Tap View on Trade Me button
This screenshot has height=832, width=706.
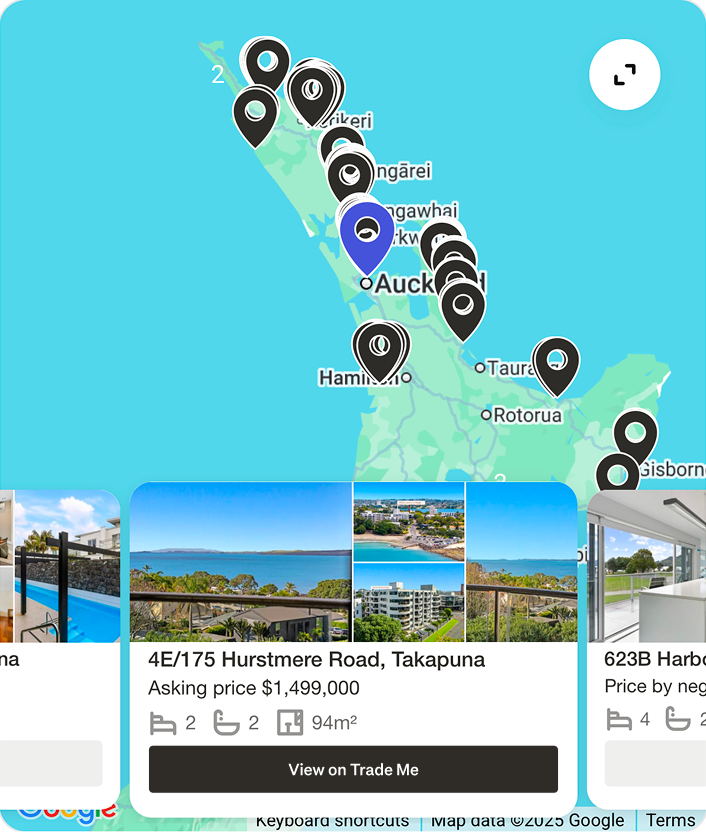(353, 769)
